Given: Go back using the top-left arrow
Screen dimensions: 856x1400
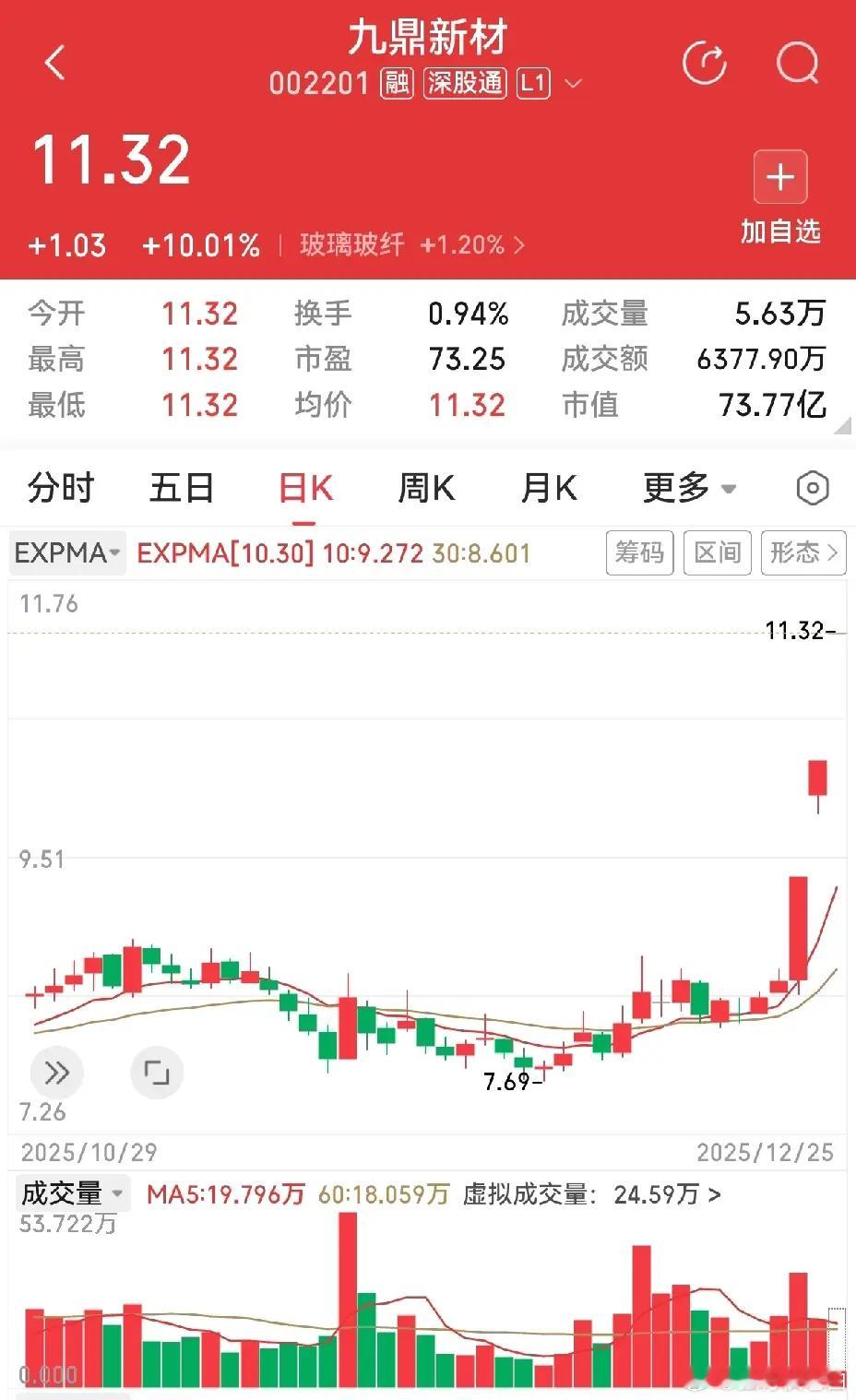Looking at the screenshot, I should 55,63.
